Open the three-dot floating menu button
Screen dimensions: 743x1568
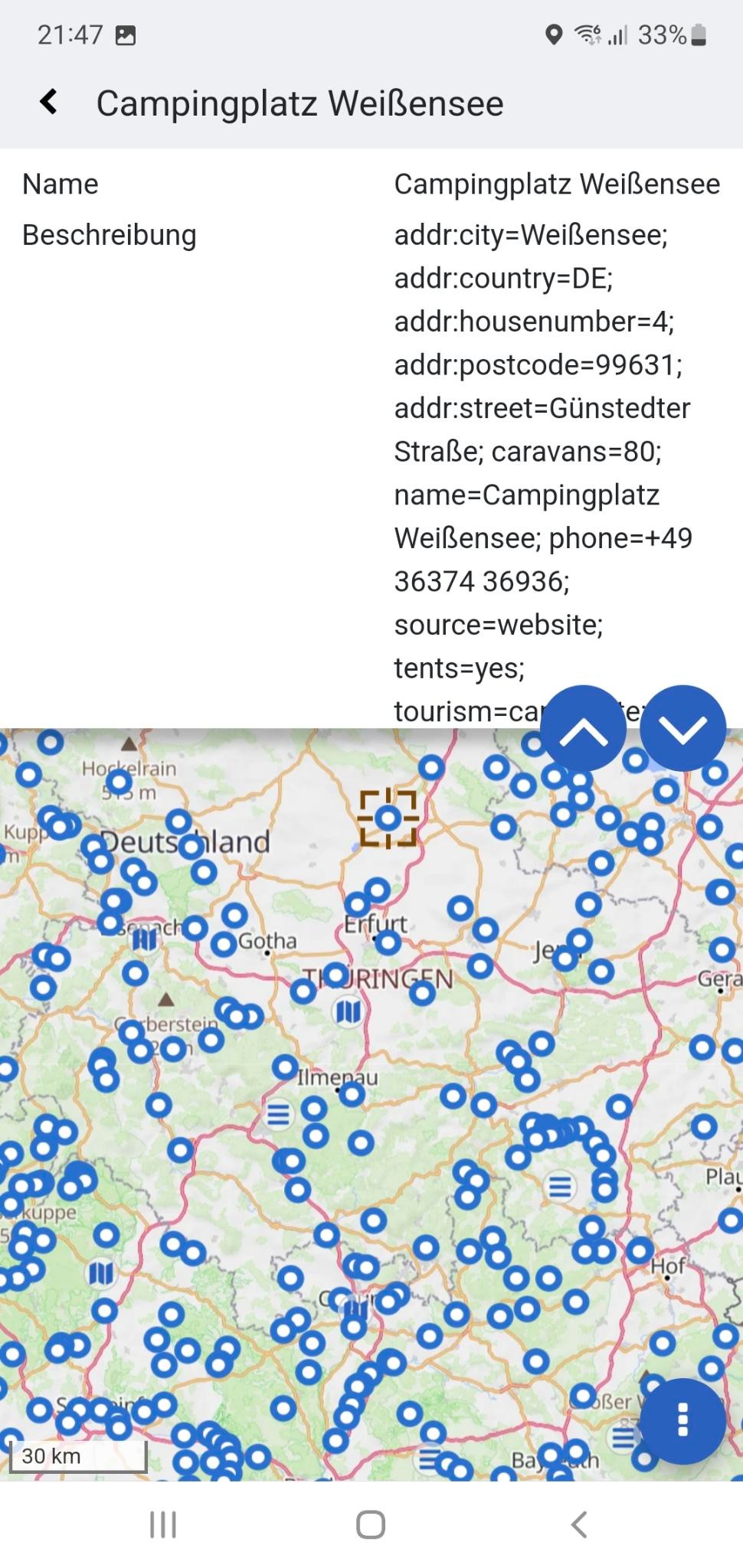point(682,1421)
